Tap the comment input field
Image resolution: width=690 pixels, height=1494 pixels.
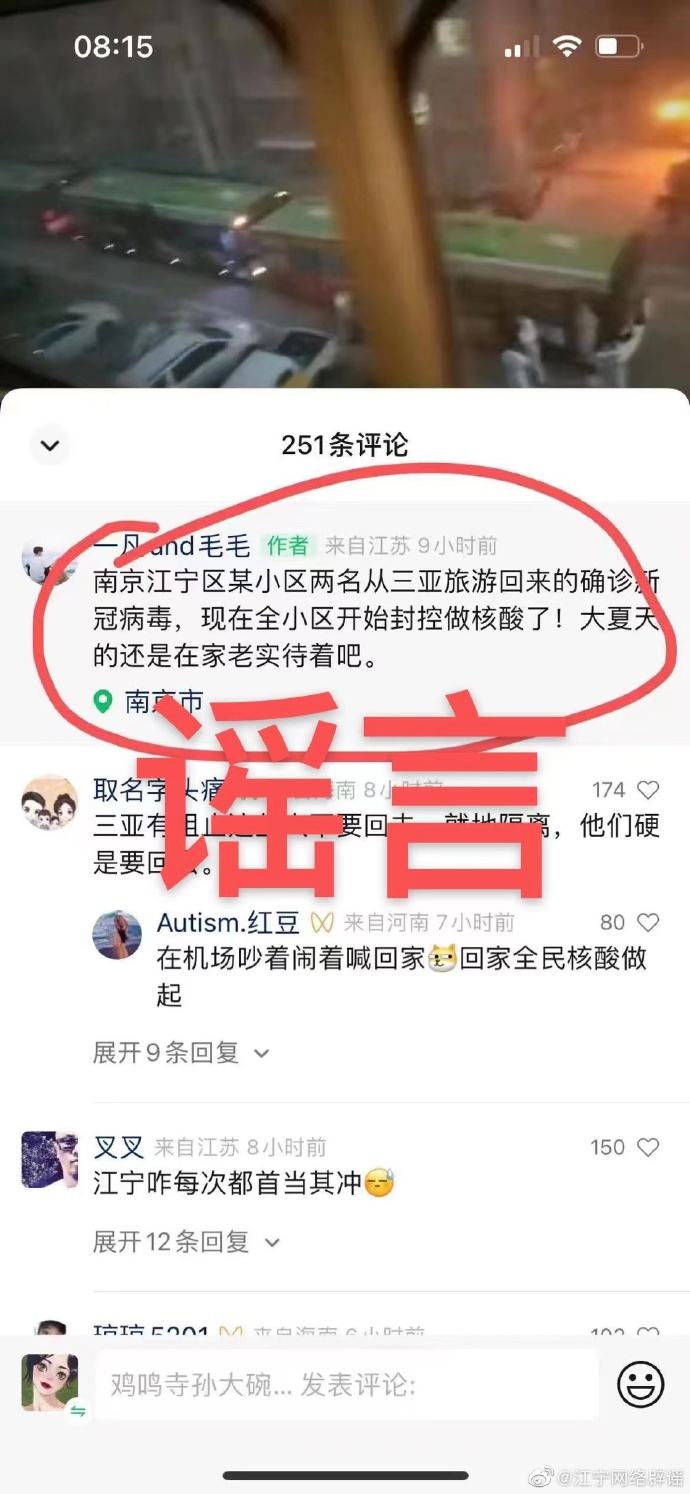coord(345,1385)
